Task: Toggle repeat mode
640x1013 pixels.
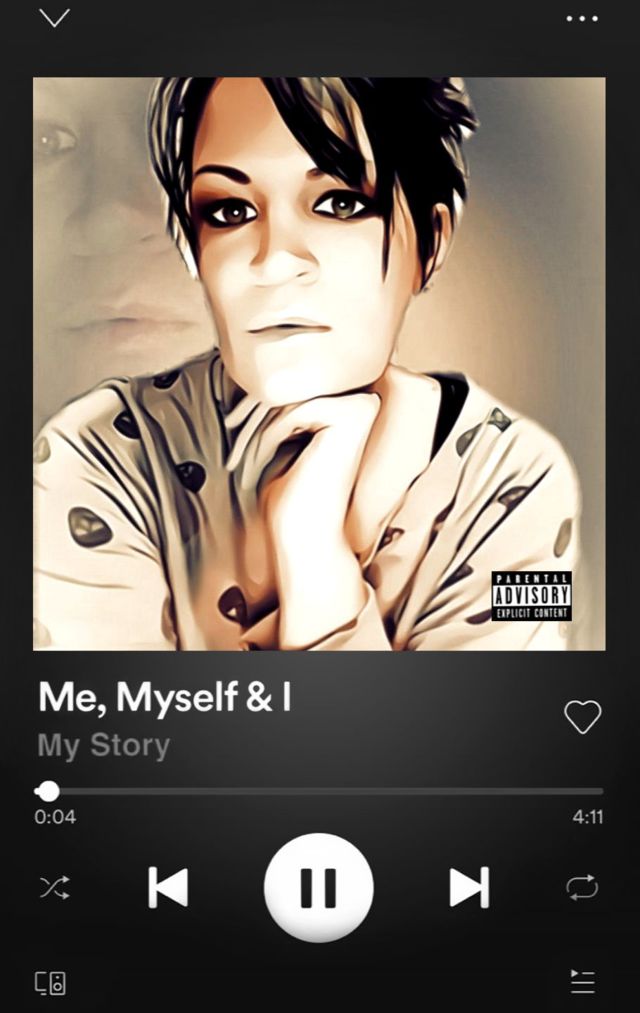Action: [x=582, y=887]
